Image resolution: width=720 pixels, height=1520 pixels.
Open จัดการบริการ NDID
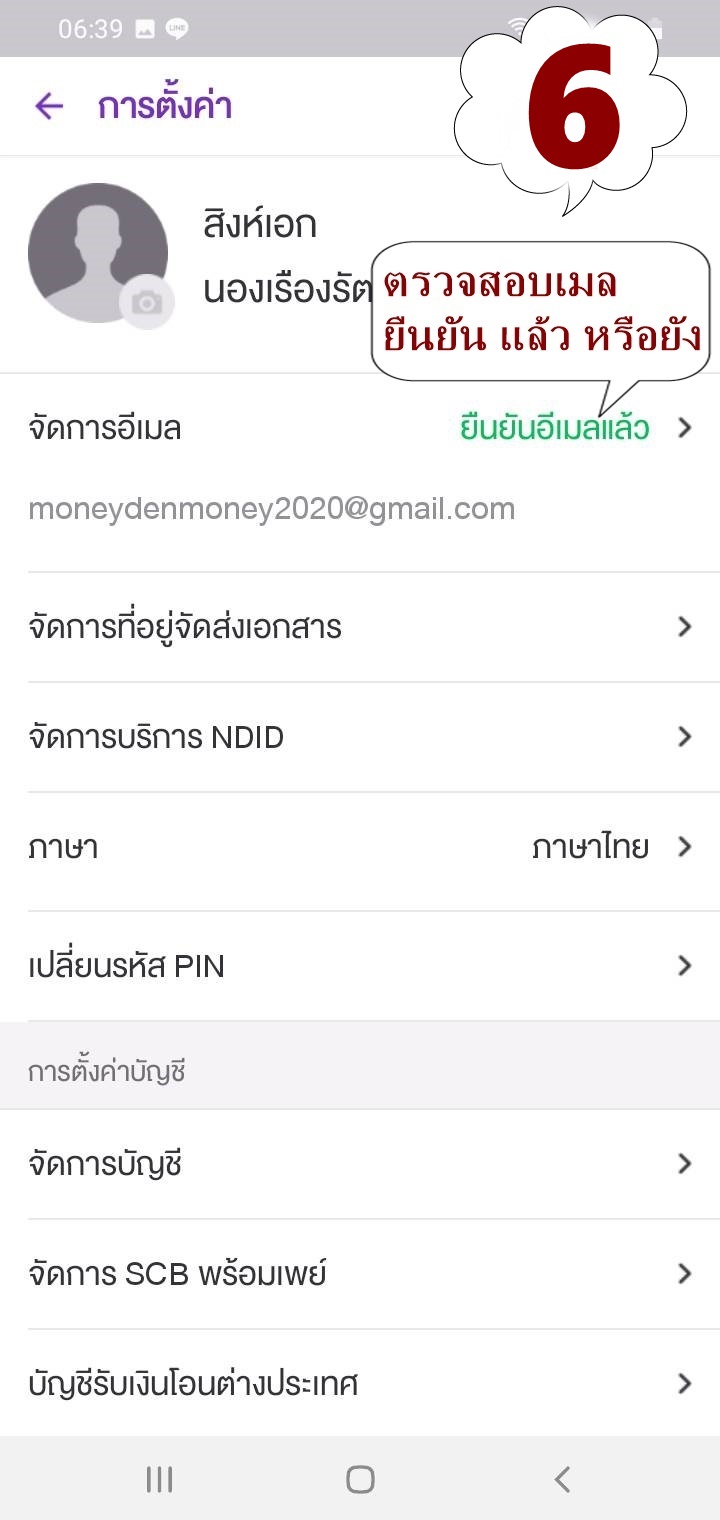(360, 737)
